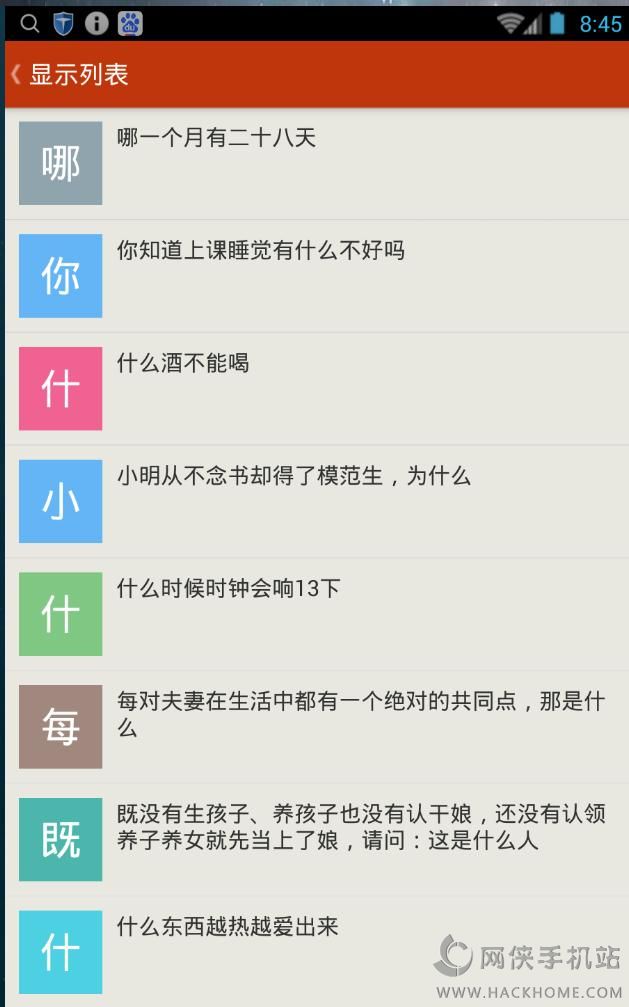Select the riddle 什么东西越热越爱出来

tap(228, 927)
